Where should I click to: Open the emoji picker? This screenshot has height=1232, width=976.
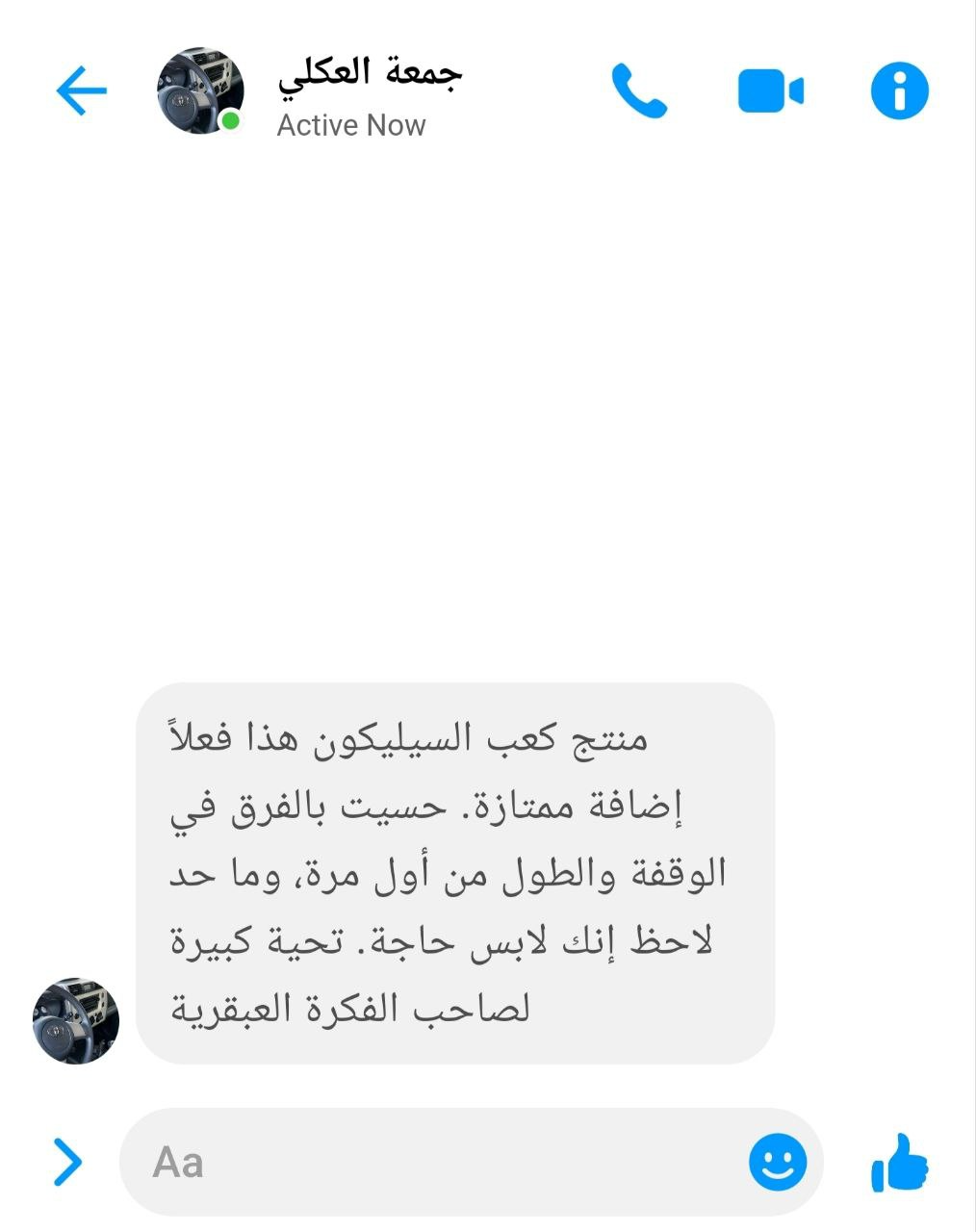pos(778,1162)
